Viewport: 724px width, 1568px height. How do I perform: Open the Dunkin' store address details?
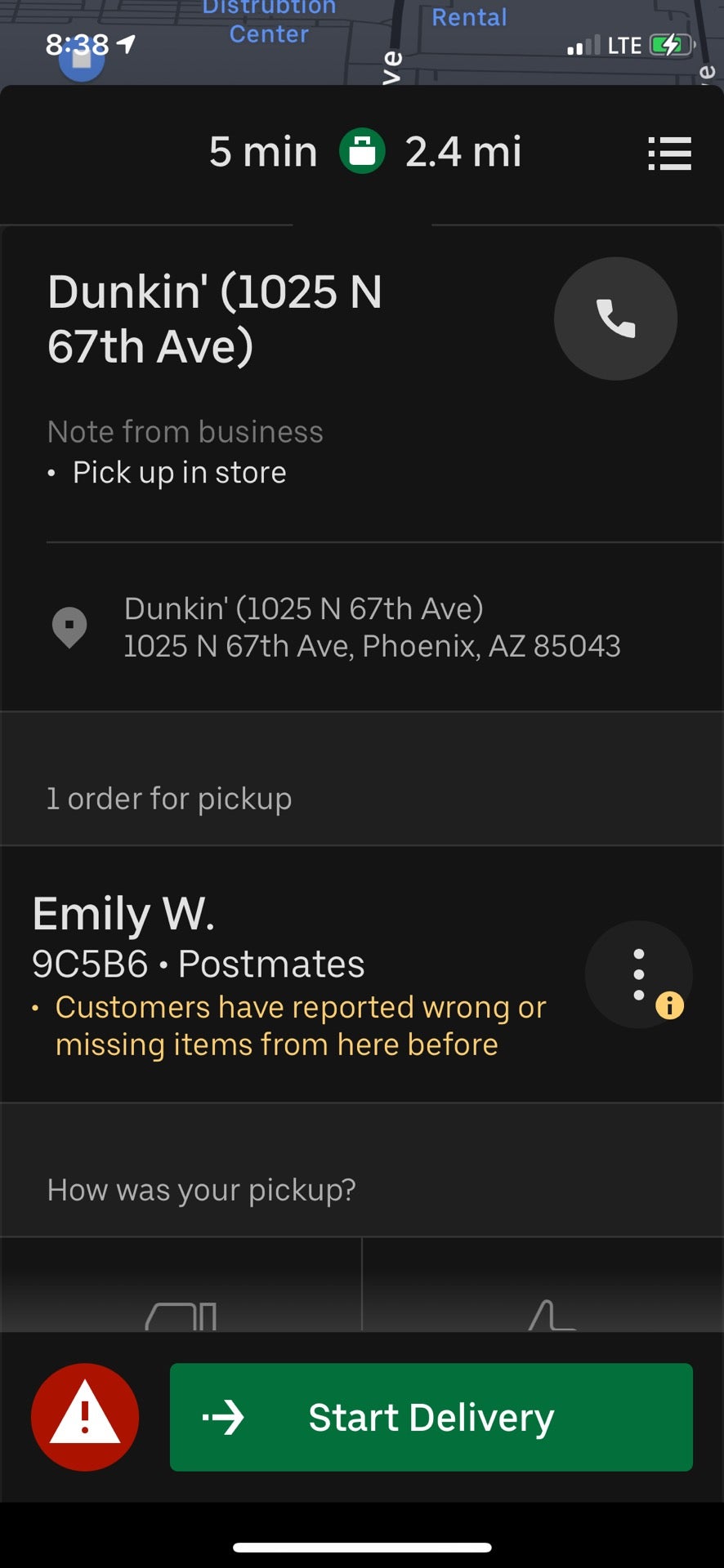point(373,627)
